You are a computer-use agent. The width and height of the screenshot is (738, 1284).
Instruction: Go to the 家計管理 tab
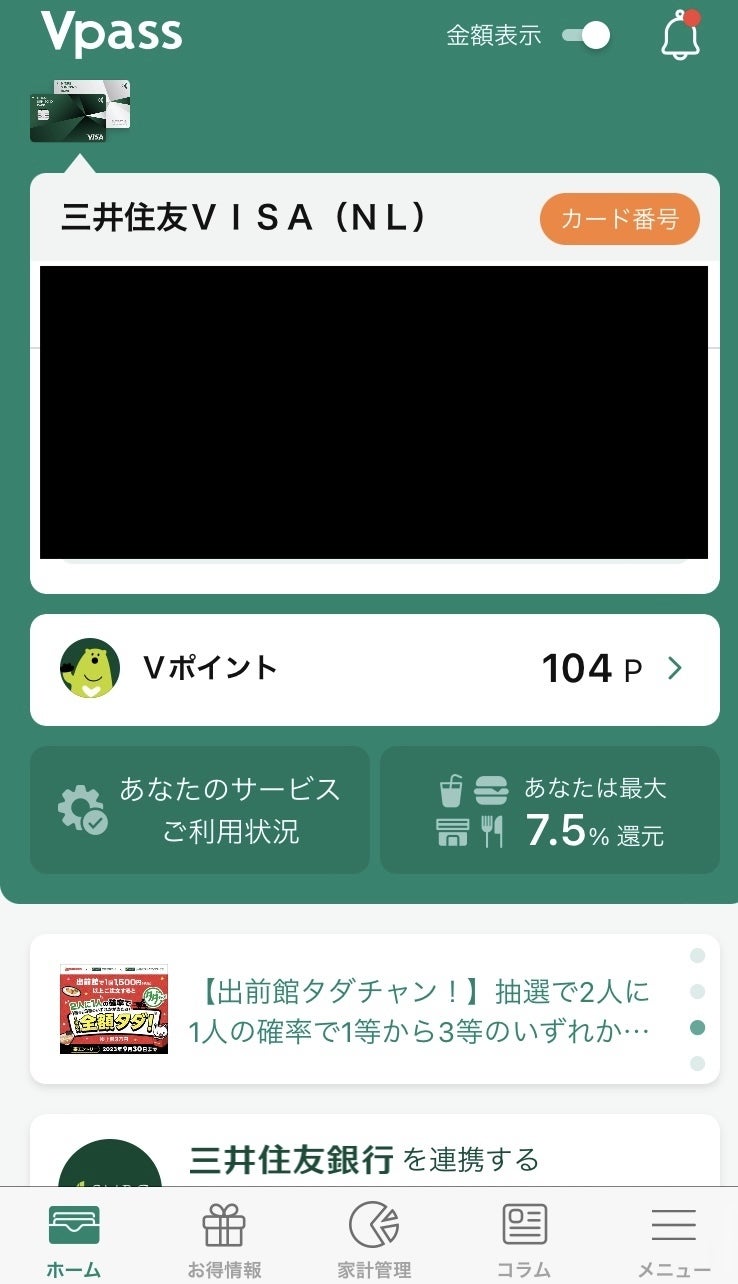[374, 1241]
